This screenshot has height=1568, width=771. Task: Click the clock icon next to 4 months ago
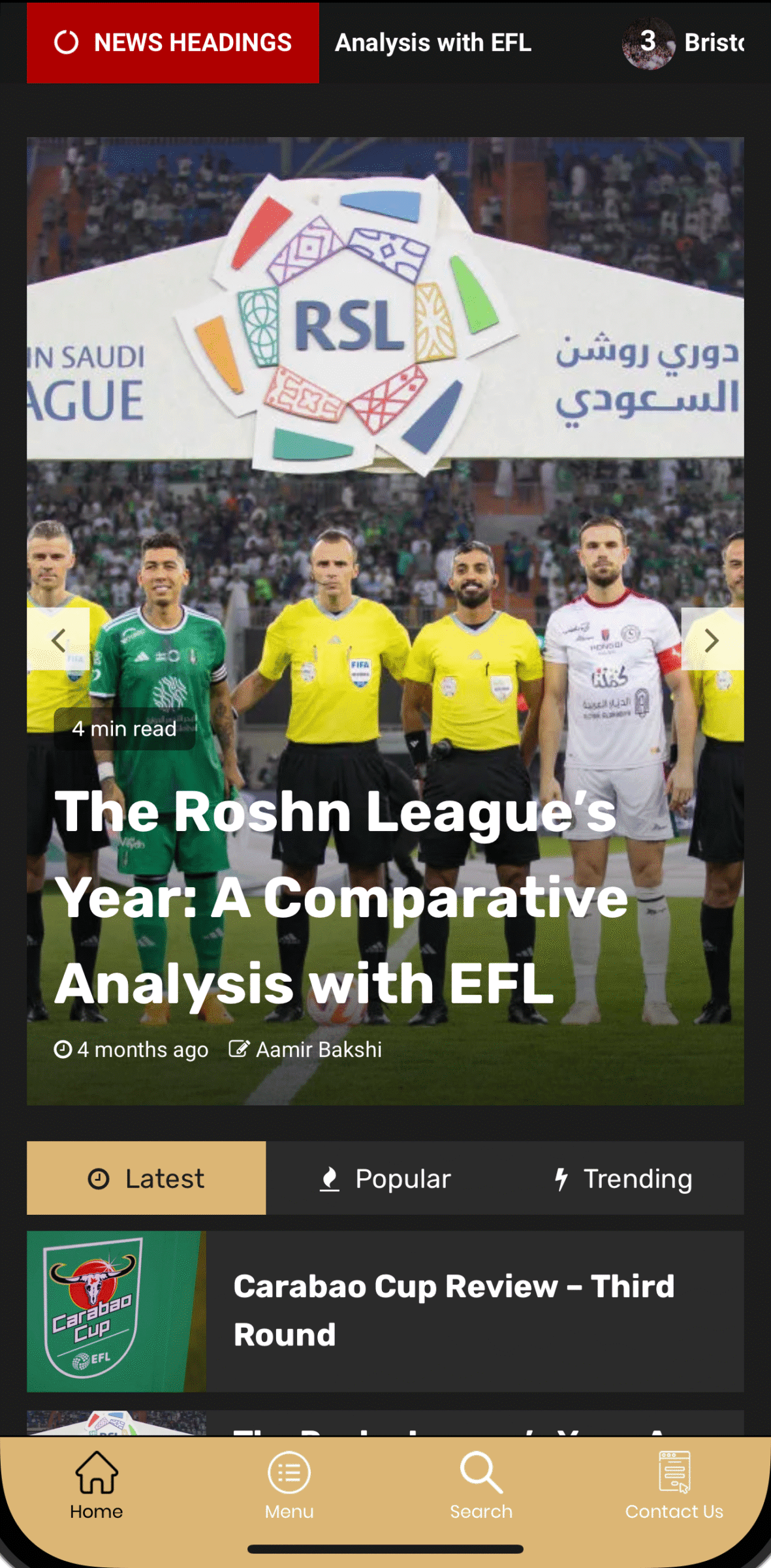coord(63,1050)
